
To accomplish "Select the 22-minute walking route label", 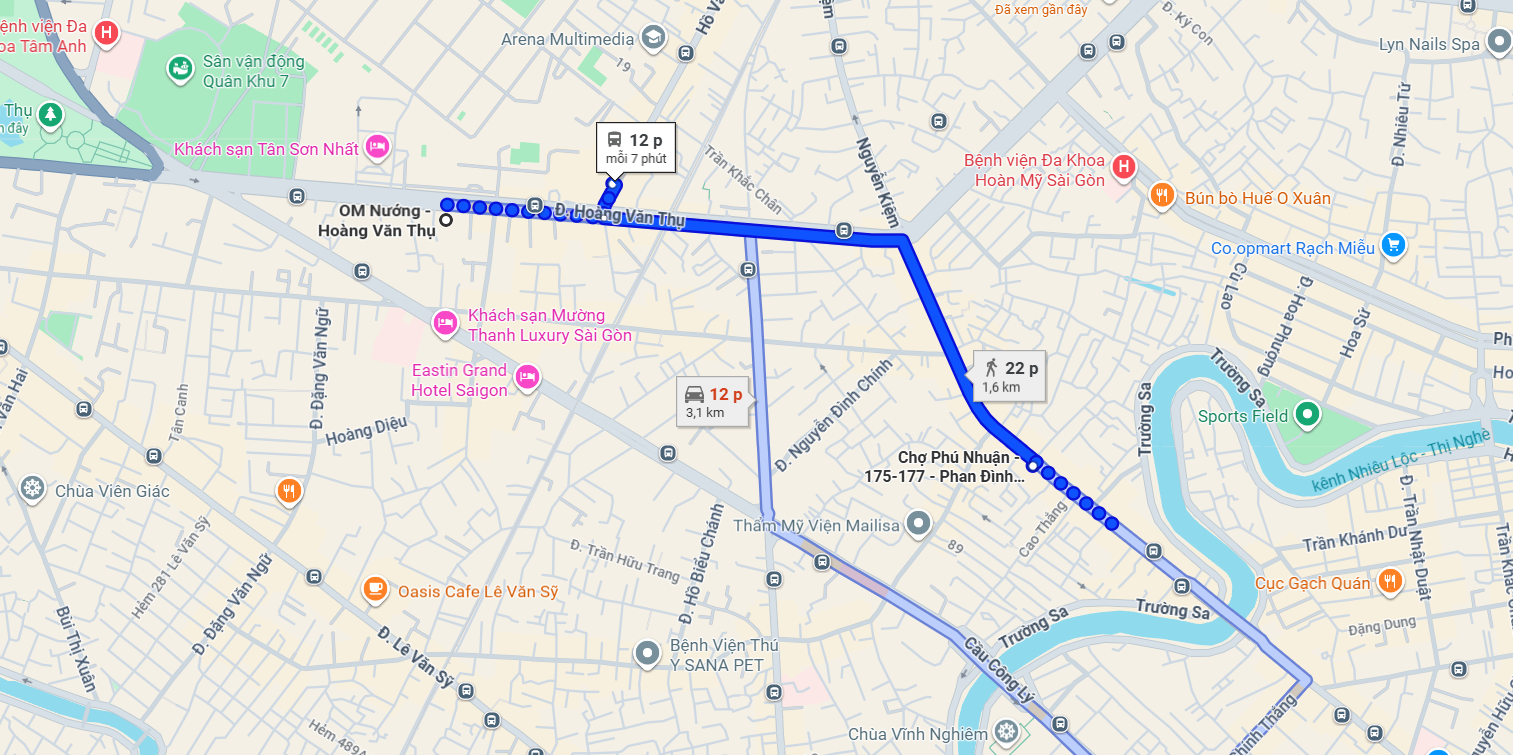I will pyautogui.click(x=1009, y=376).
